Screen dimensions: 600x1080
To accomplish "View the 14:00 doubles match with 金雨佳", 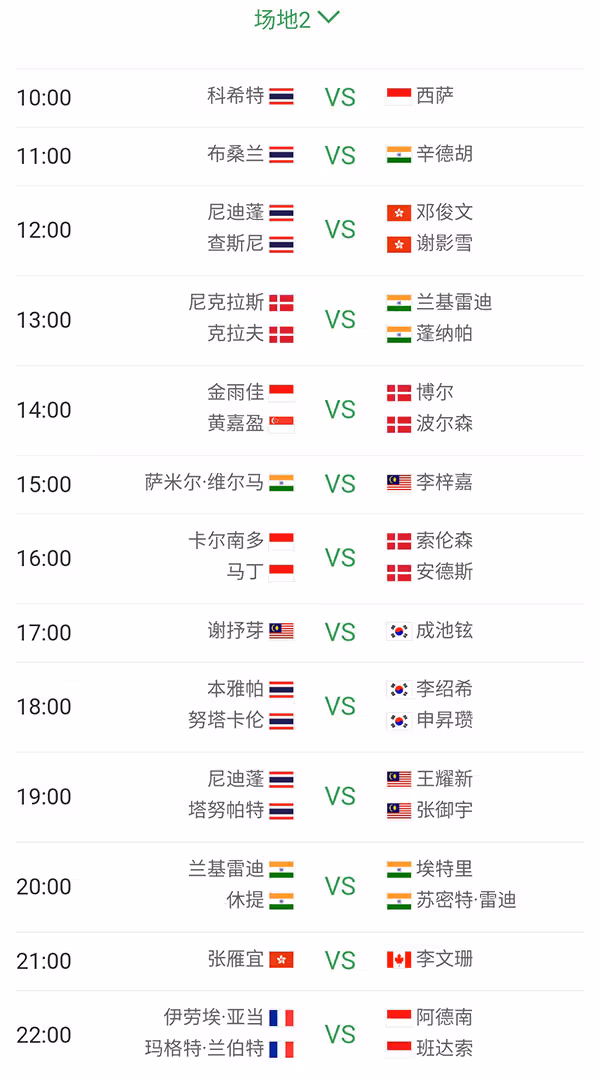I will click(300, 411).
